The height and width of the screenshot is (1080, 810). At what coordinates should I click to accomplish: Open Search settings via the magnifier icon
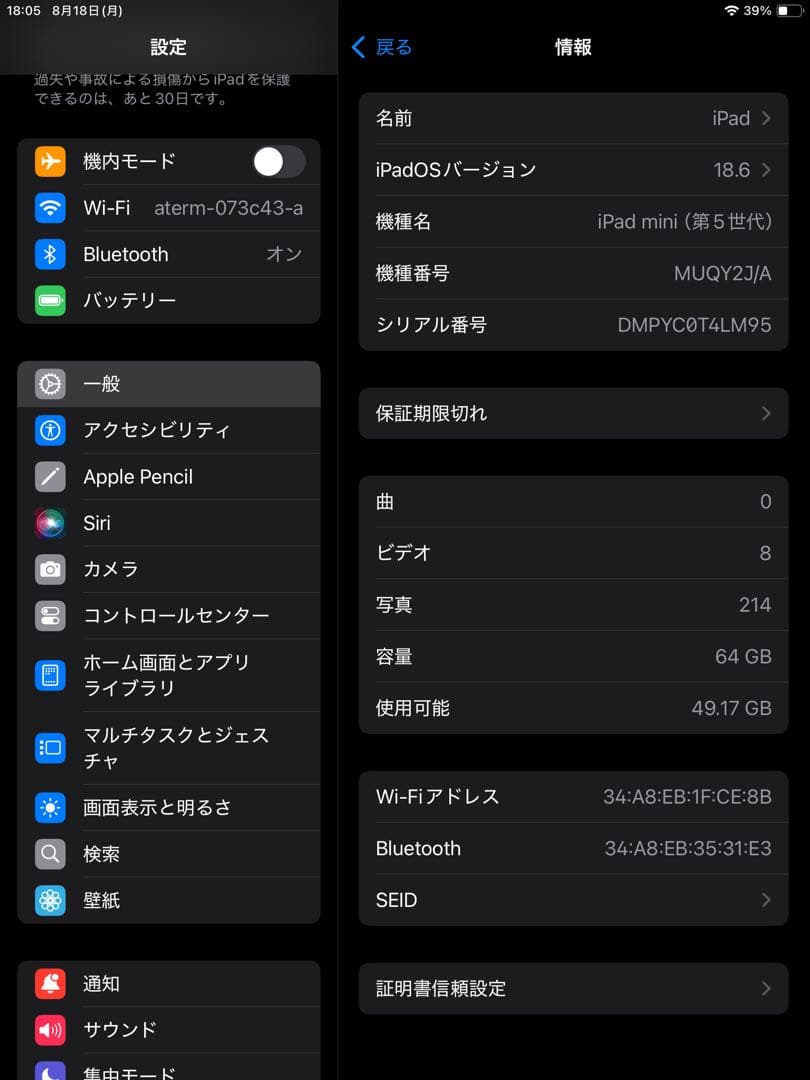coord(50,854)
